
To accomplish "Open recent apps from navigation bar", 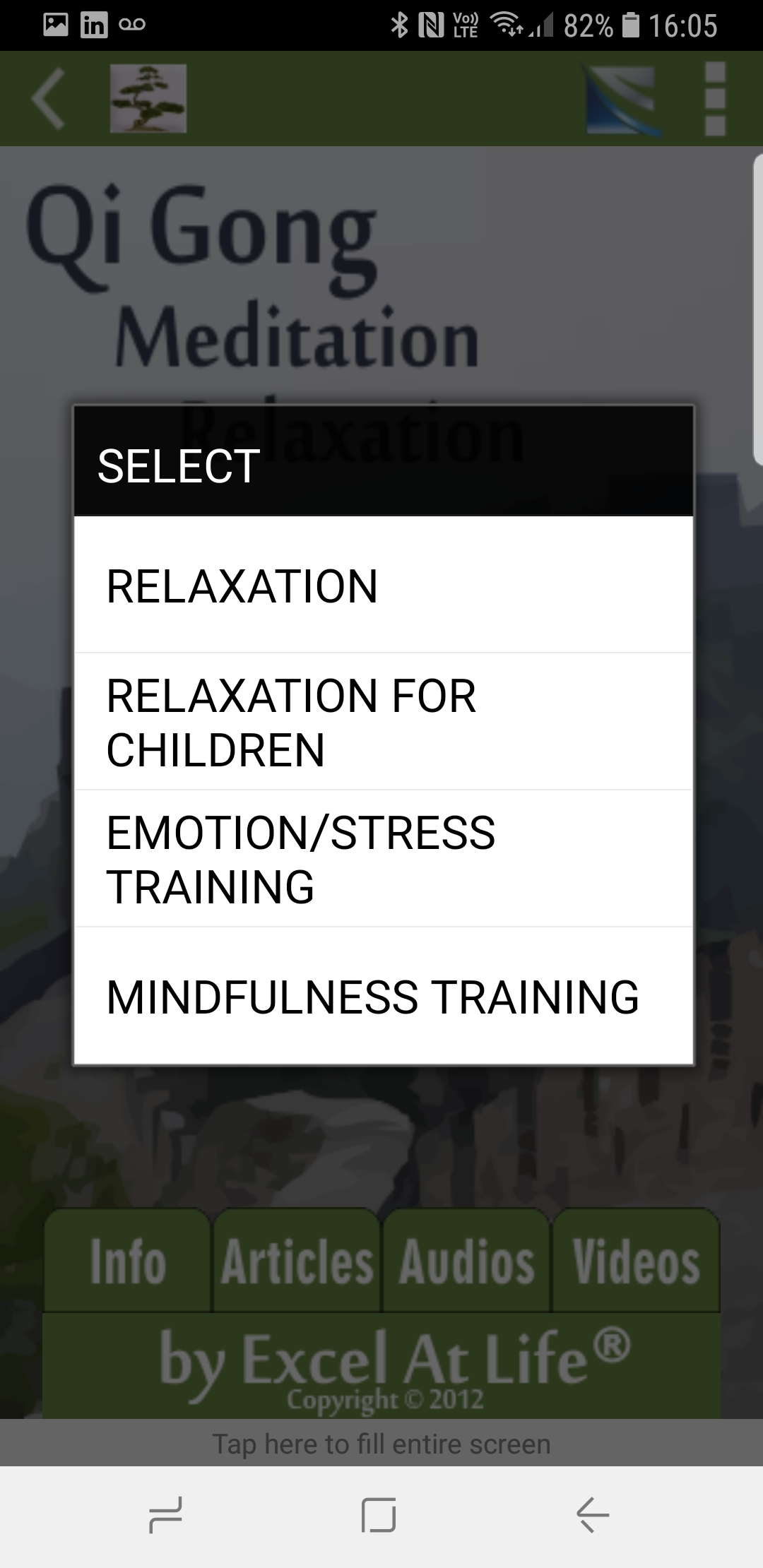I will pyautogui.click(x=166, y=1516).
